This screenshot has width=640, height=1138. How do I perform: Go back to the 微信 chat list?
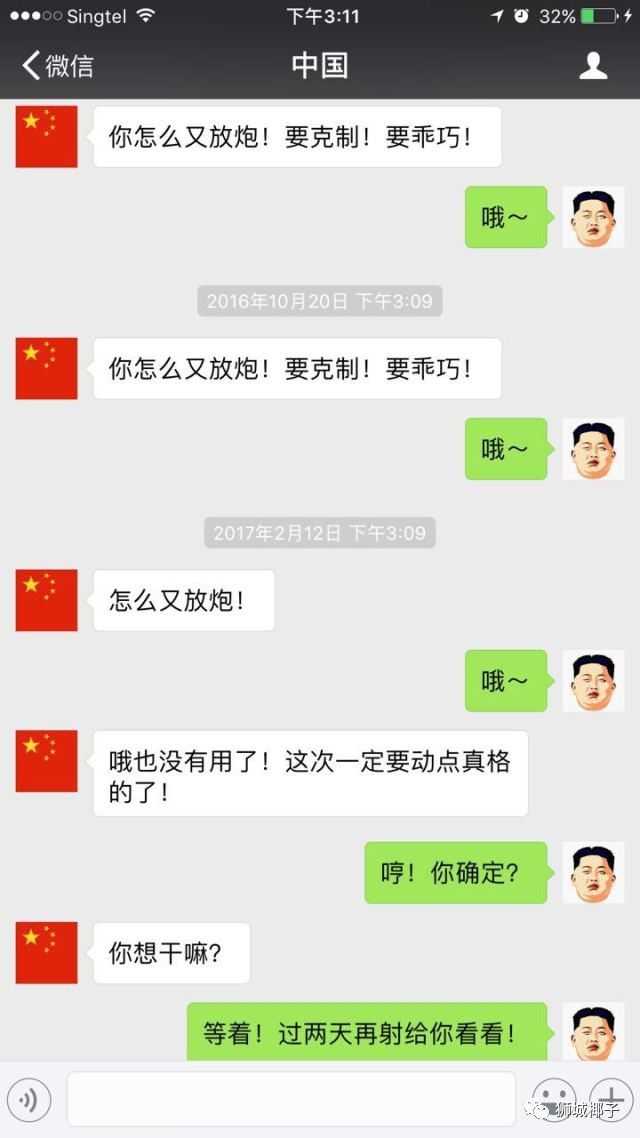click(57, 66)
